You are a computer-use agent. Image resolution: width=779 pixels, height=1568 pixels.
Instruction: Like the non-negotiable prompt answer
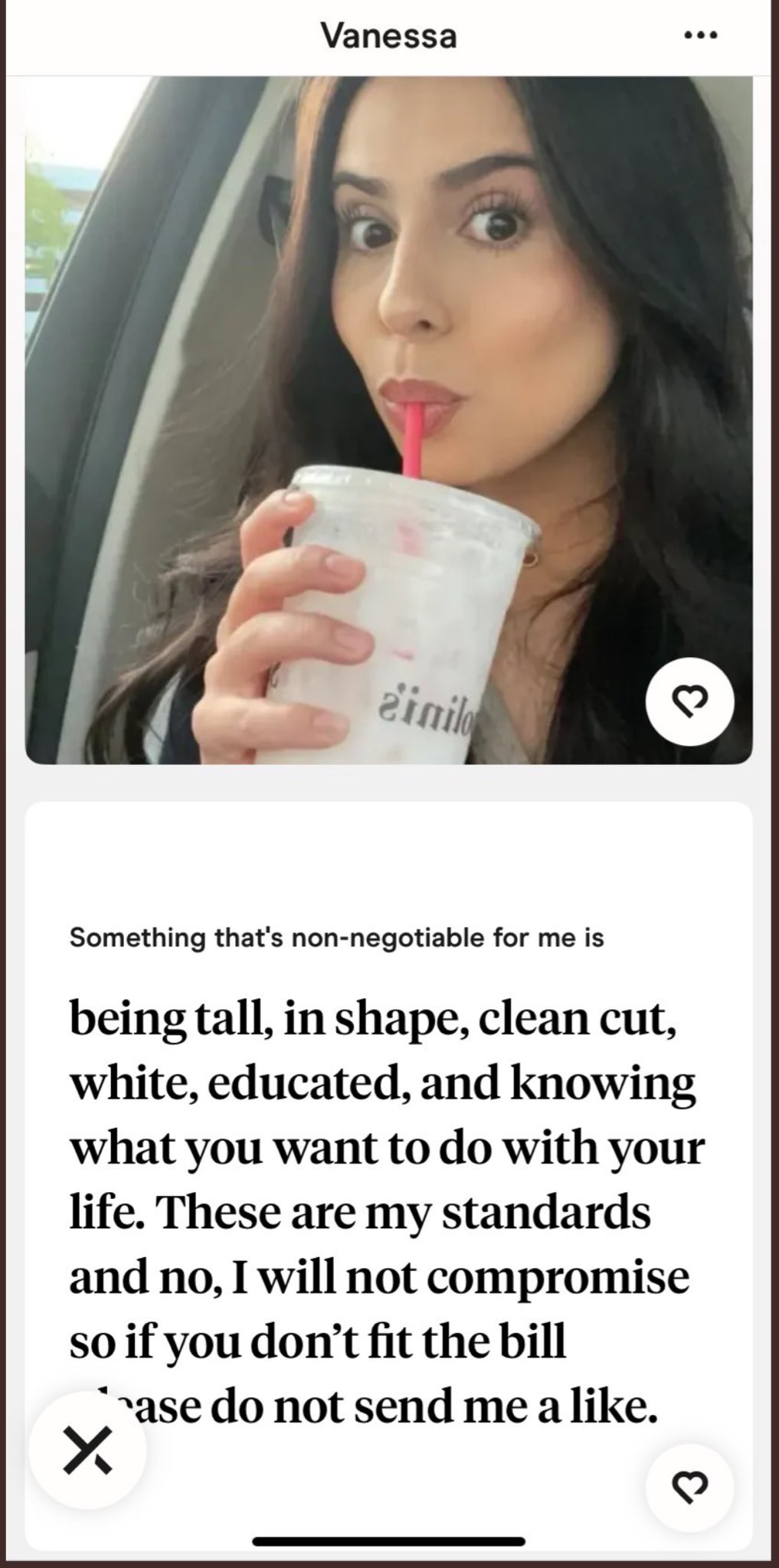689,1486
